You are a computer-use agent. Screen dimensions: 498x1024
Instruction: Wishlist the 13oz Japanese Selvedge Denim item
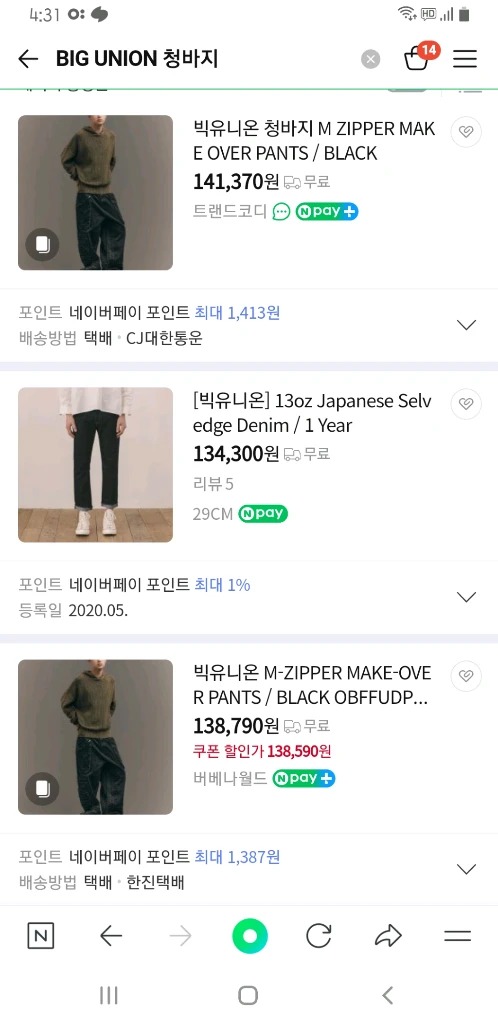[466, 404]
